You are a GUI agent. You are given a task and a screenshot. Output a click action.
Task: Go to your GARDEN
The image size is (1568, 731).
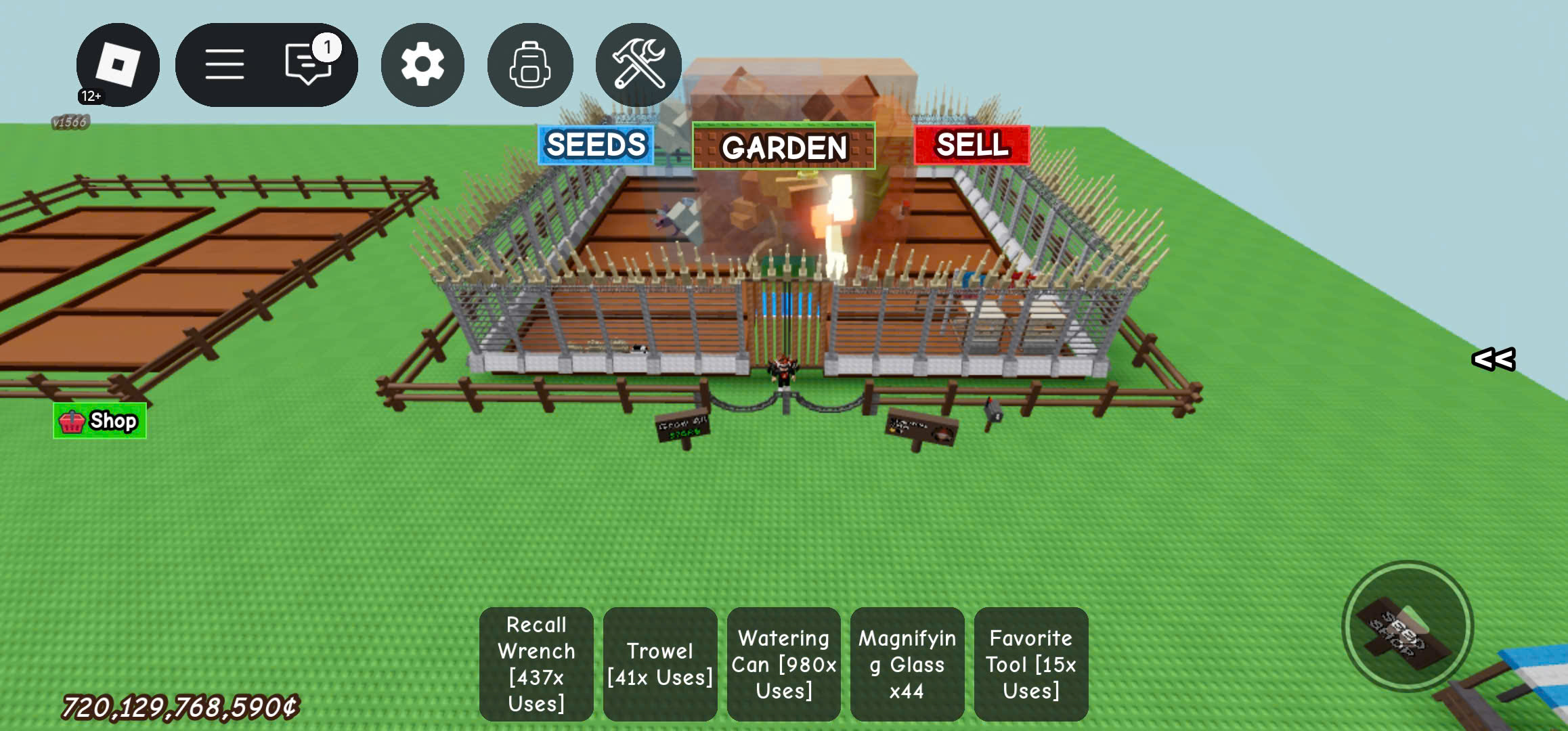(x=783, y=146)
